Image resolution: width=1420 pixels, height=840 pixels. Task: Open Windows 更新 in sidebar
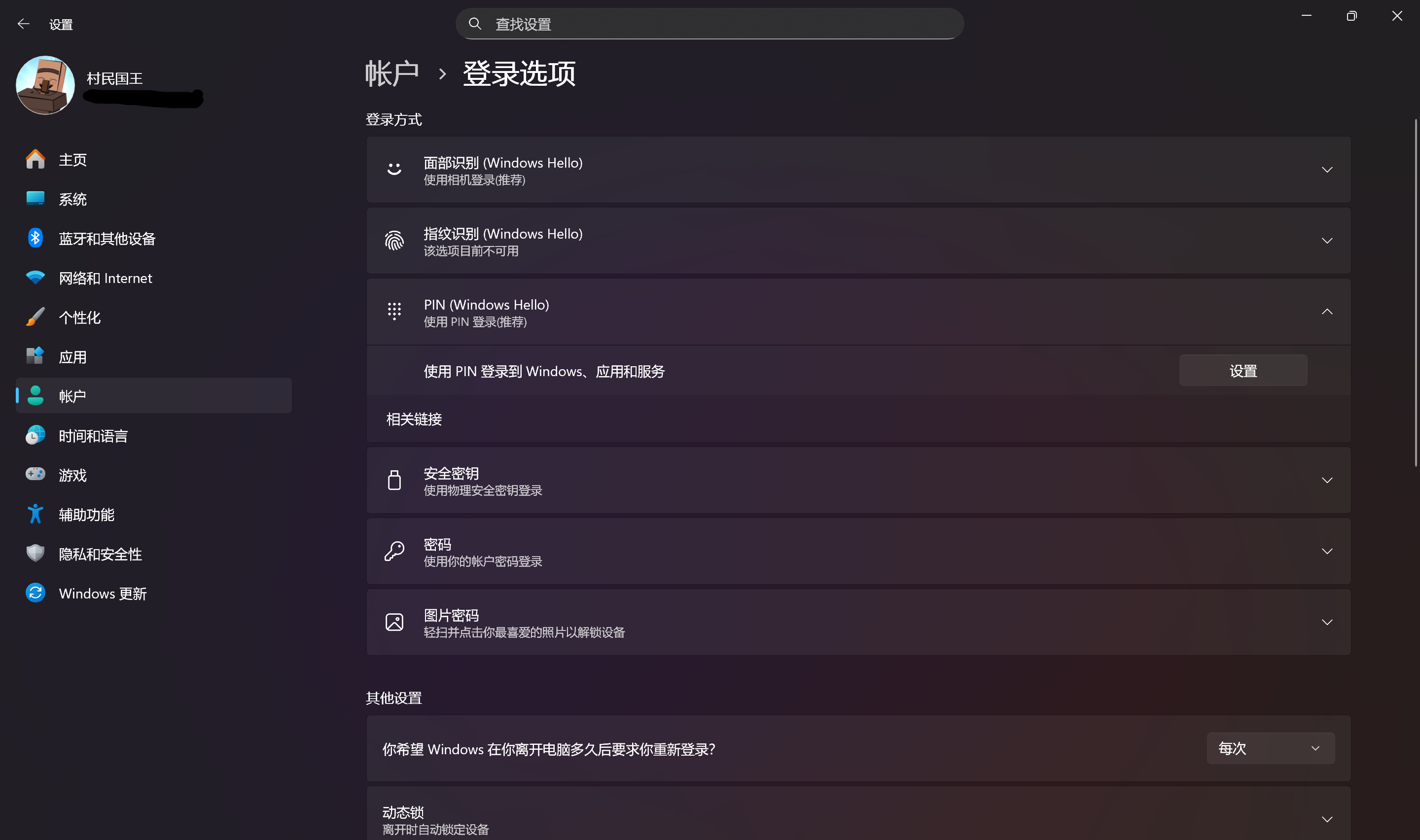(102, 594)
